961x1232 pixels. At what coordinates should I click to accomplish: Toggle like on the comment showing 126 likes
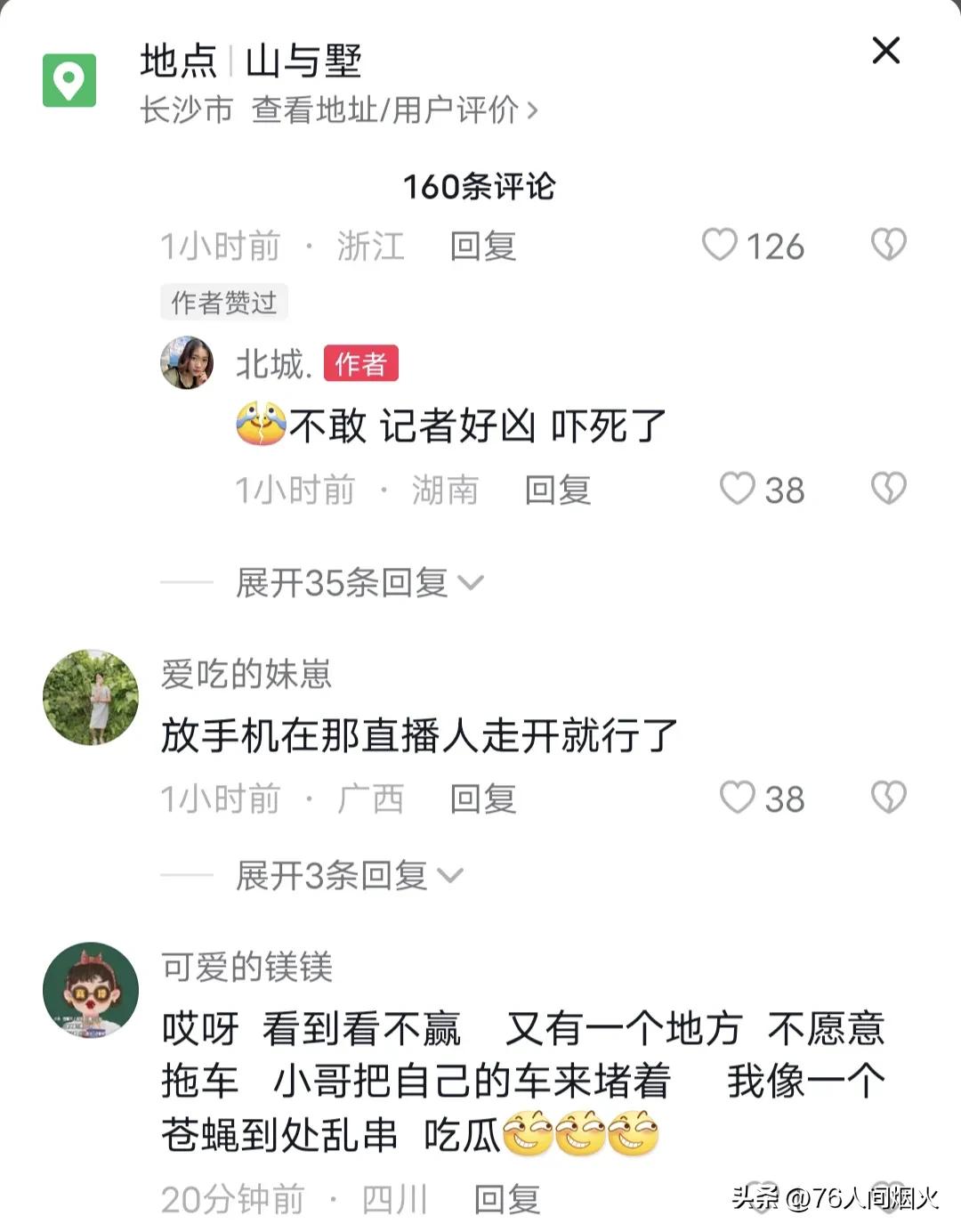[x=724, y=245]
